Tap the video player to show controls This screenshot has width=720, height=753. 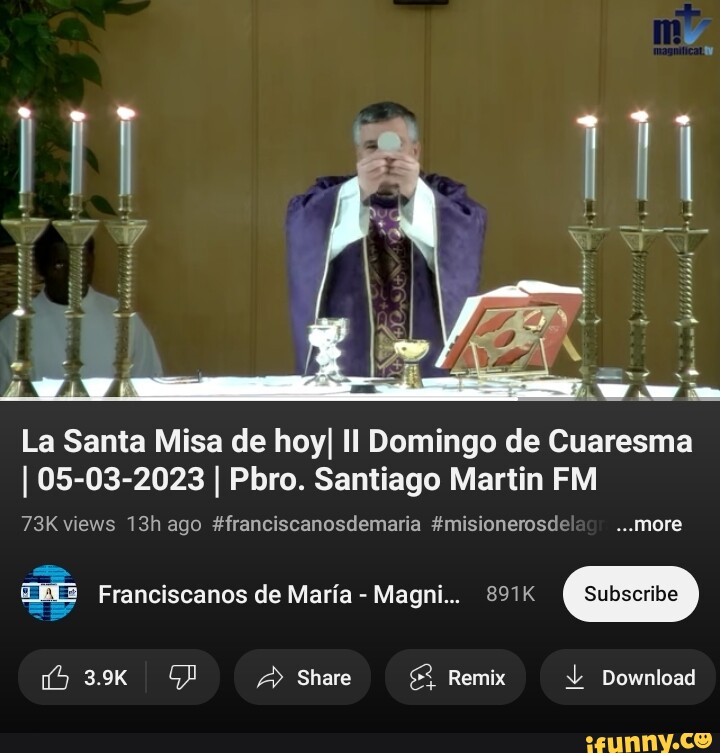[360, 200]
